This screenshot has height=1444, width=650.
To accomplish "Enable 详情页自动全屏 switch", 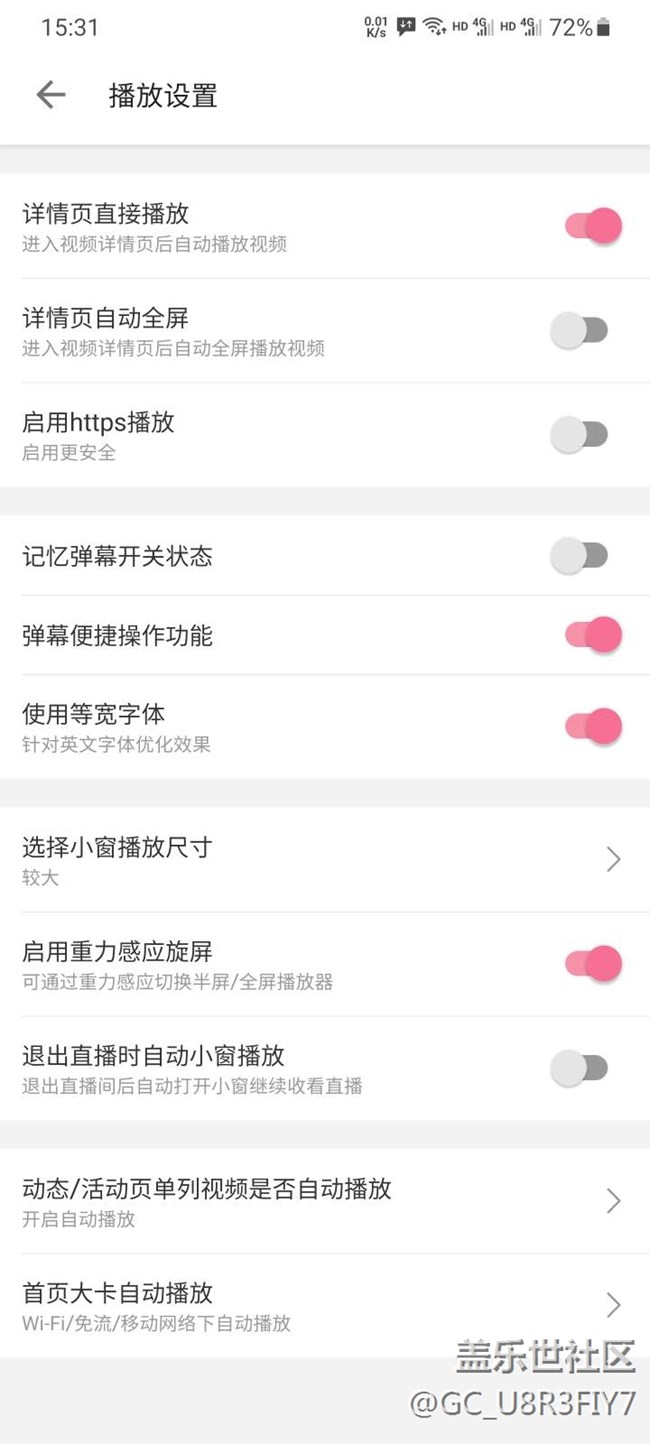I will click(x=580, y=330).
